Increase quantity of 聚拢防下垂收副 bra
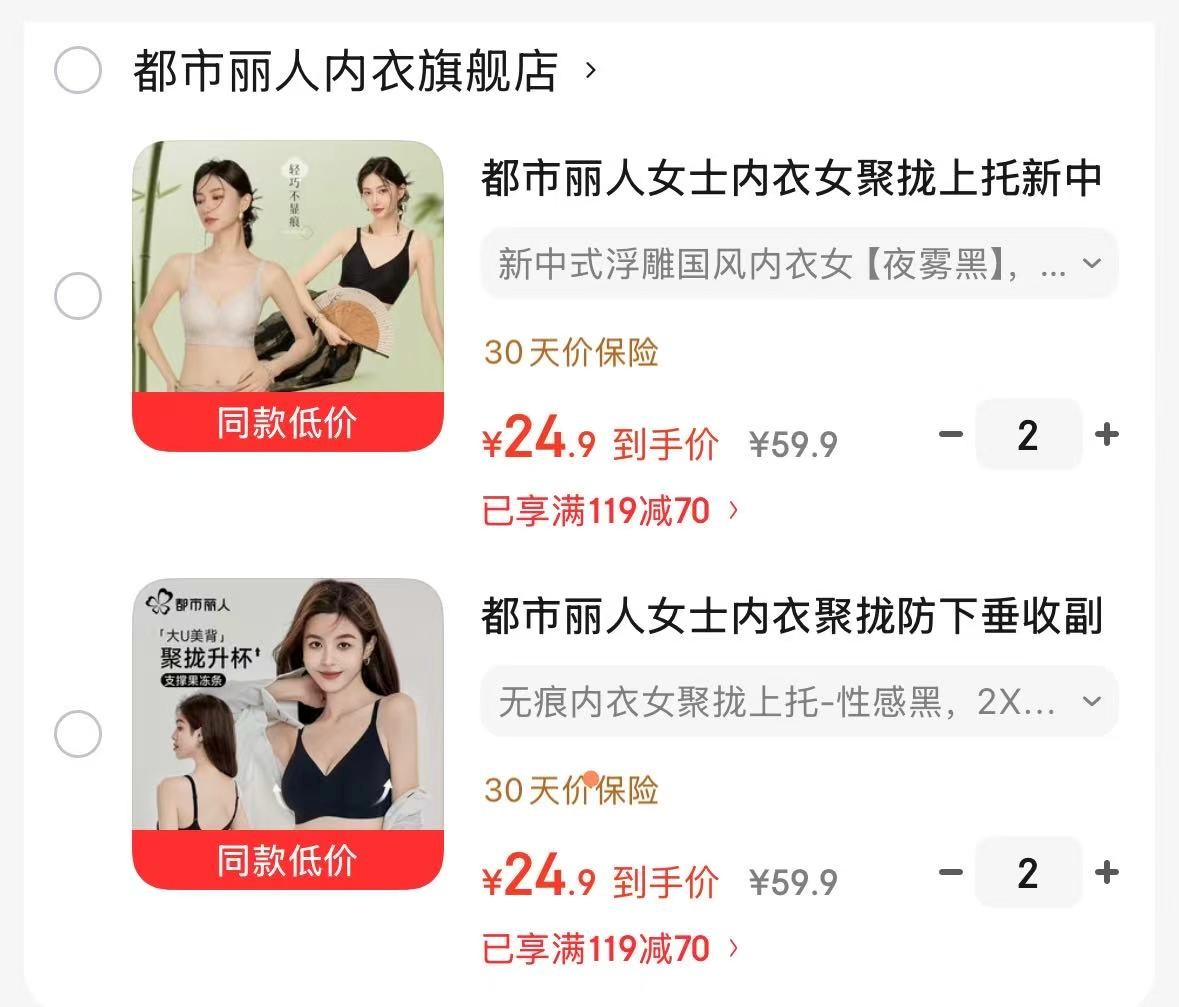The height and width of the screenshot is (1007, 1179). click(1106, 873)
